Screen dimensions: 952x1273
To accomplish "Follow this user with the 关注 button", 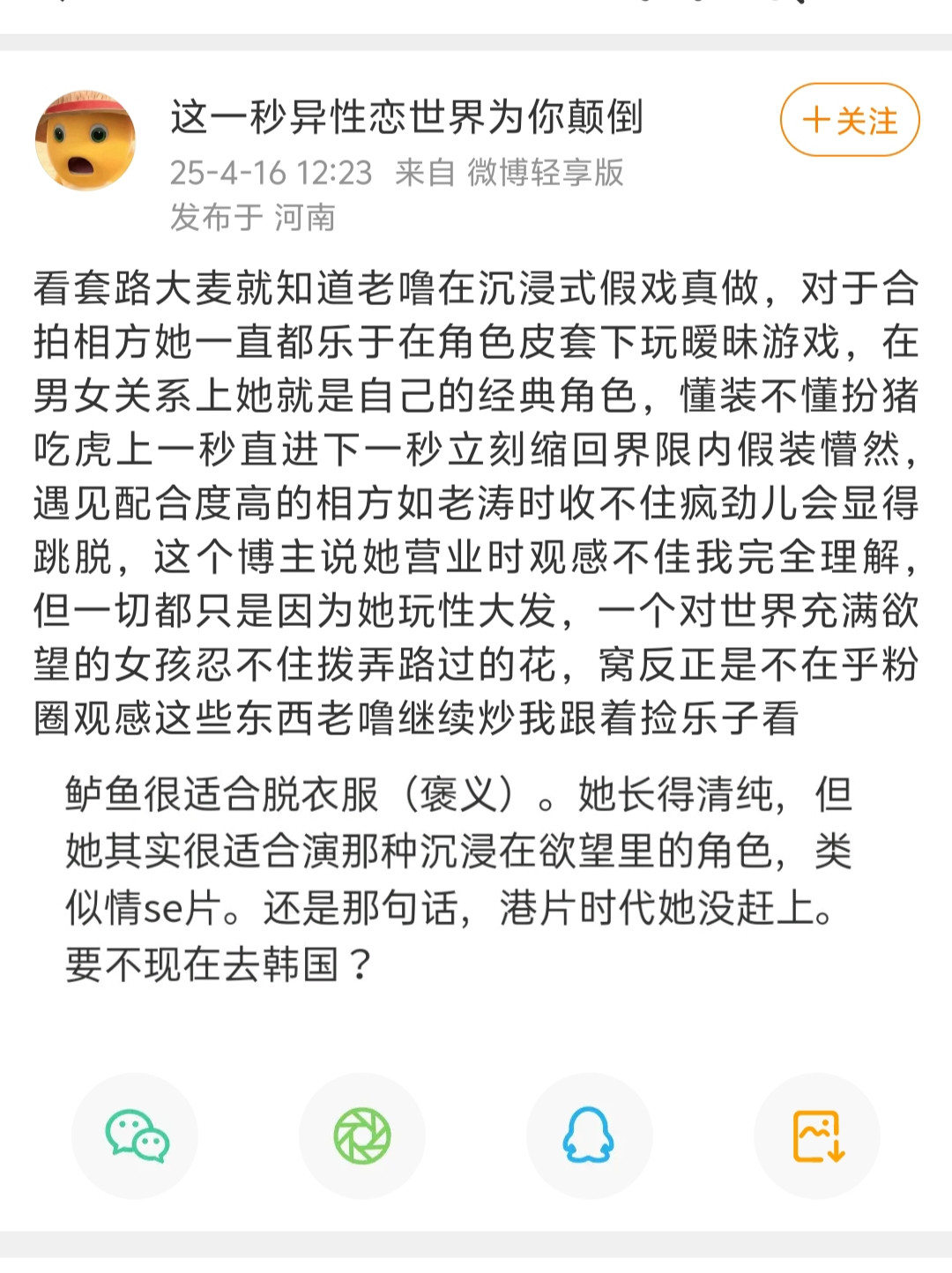I will [x=850, y=120].
